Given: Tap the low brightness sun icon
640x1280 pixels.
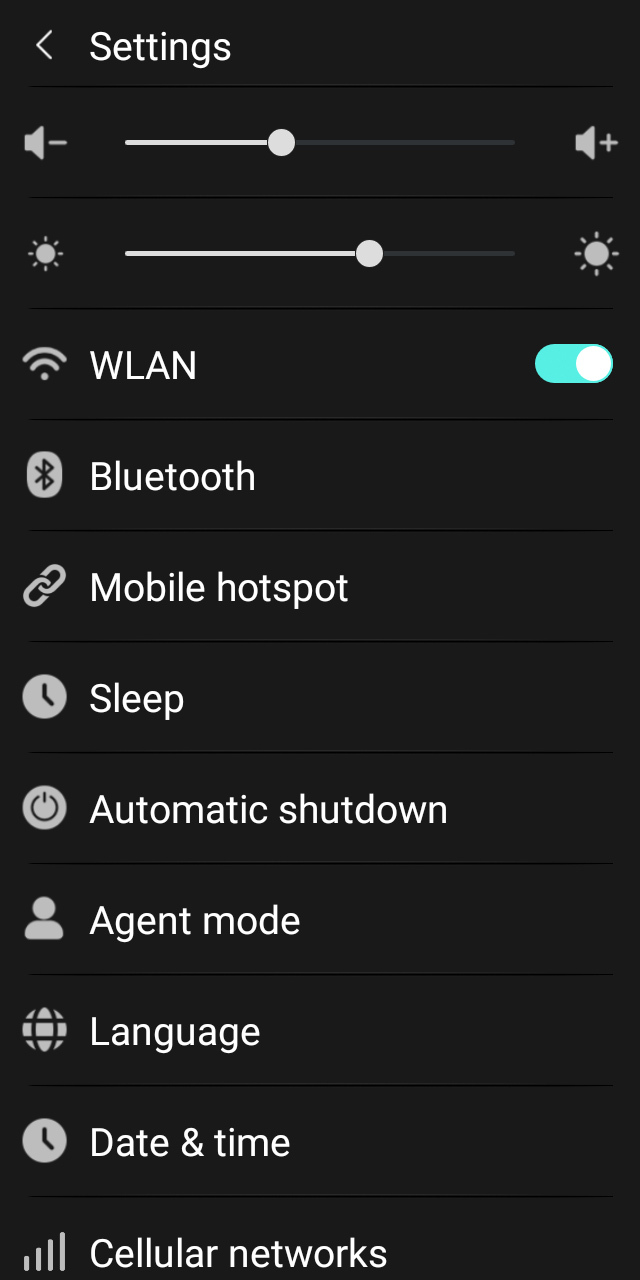Looking at the screenshot, I should (x=45, y=254).
